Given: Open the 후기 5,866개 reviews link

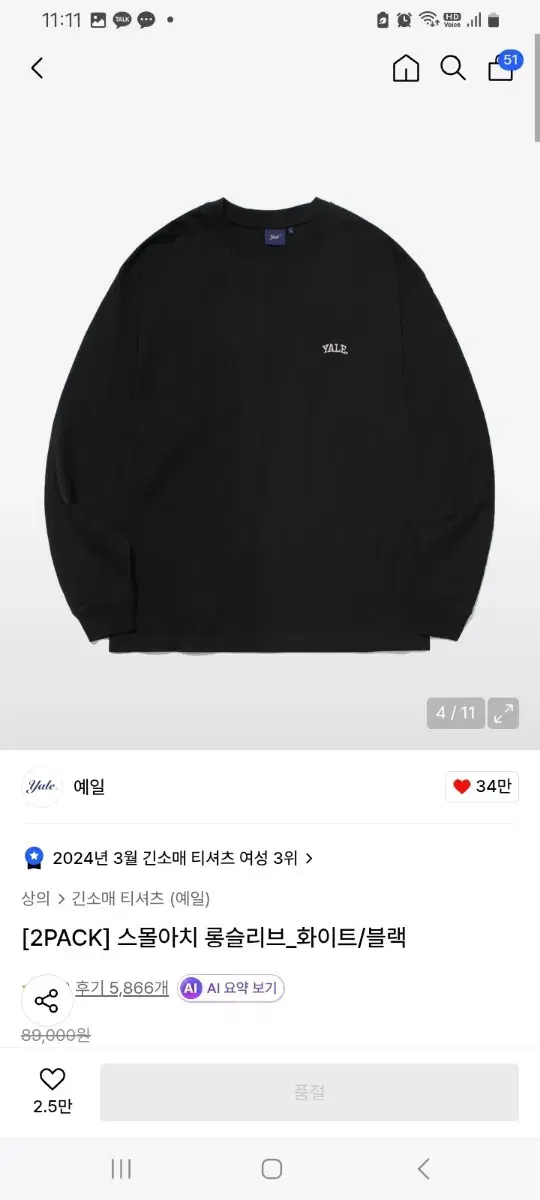Looking at the screenshot, I should pyautogui.click(x=121, y=988).
